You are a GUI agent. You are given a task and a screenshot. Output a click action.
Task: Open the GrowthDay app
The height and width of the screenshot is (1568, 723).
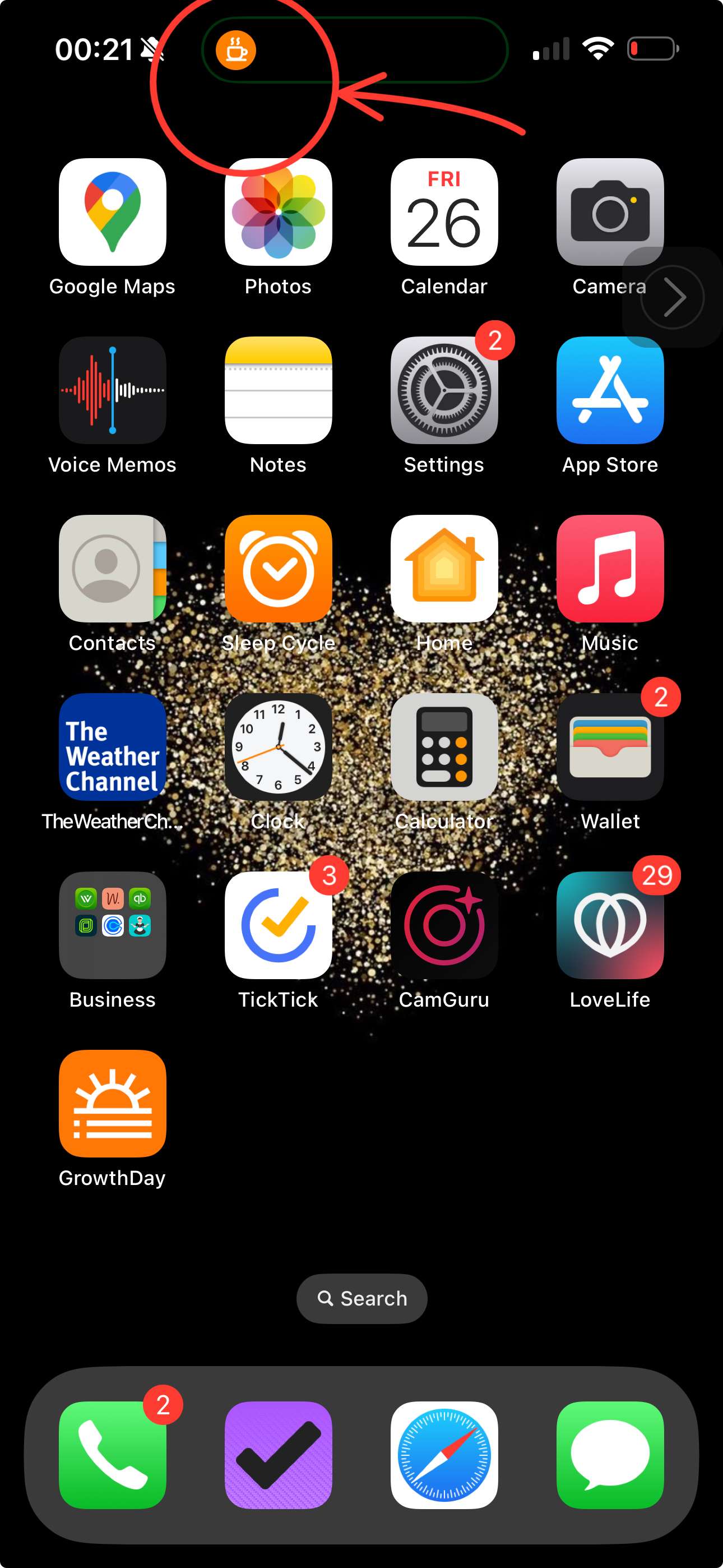[112, 1104]
